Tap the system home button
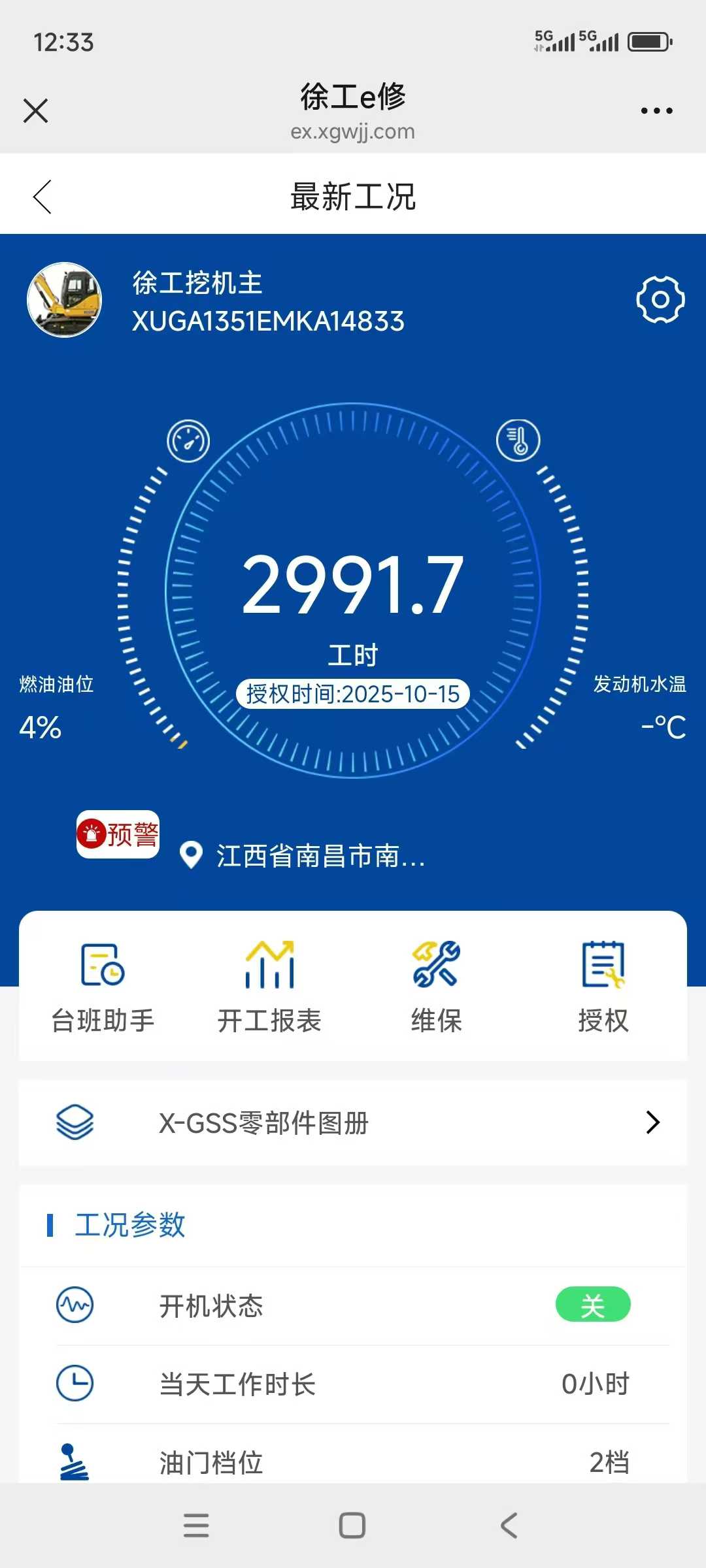This screenshot has width=706, height=1568. pos(352,1526)
